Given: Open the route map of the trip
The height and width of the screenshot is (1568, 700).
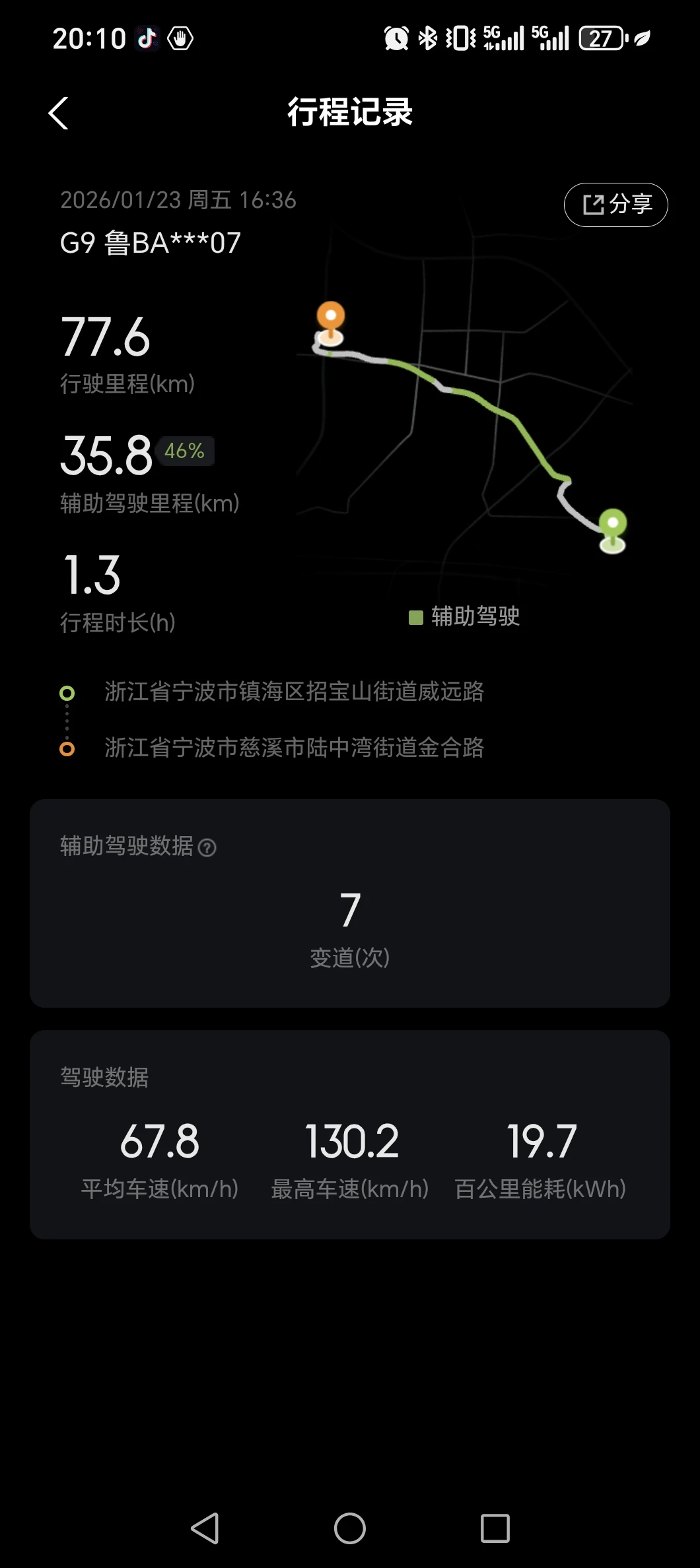Looking at the screenshot, I should click(469, 429).
